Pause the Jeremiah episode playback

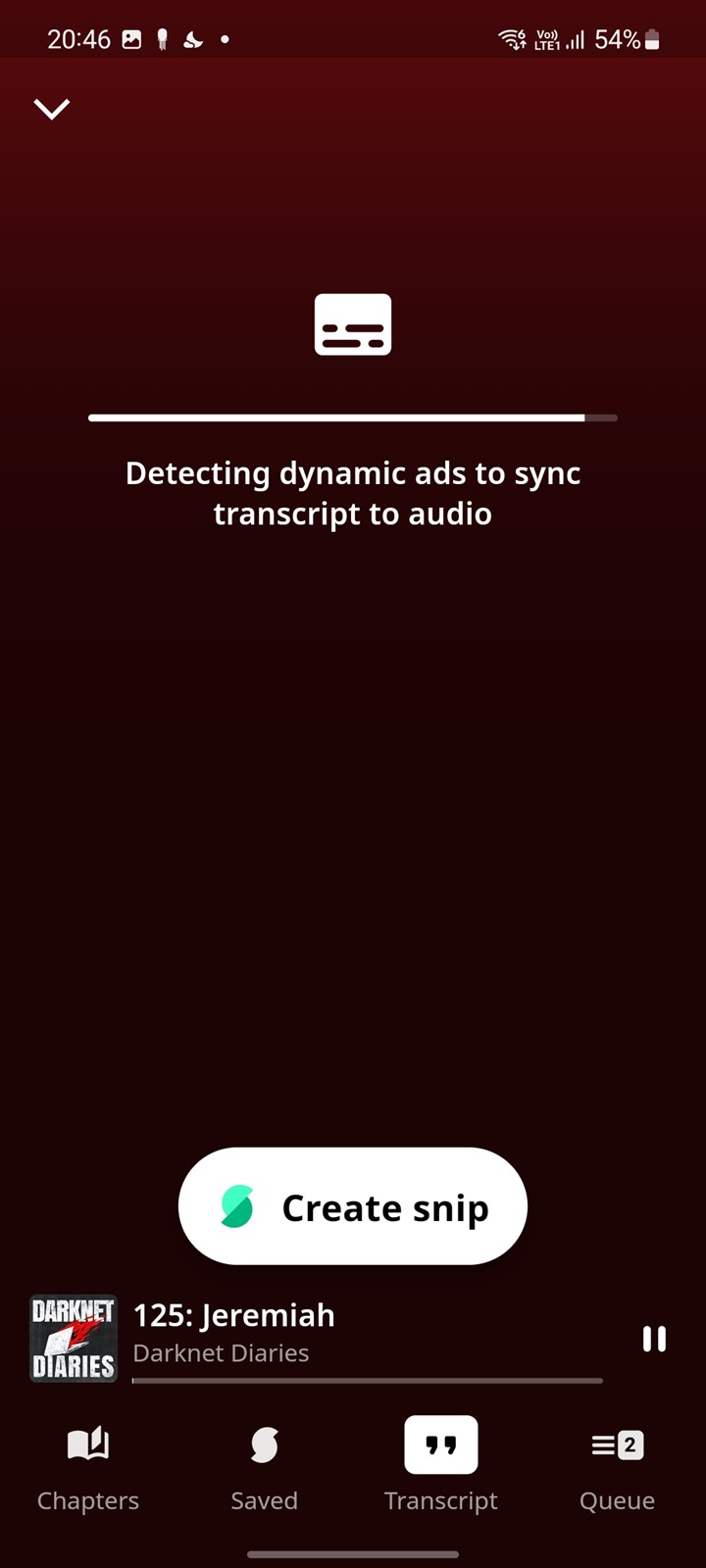click(x=654, y=1339)
